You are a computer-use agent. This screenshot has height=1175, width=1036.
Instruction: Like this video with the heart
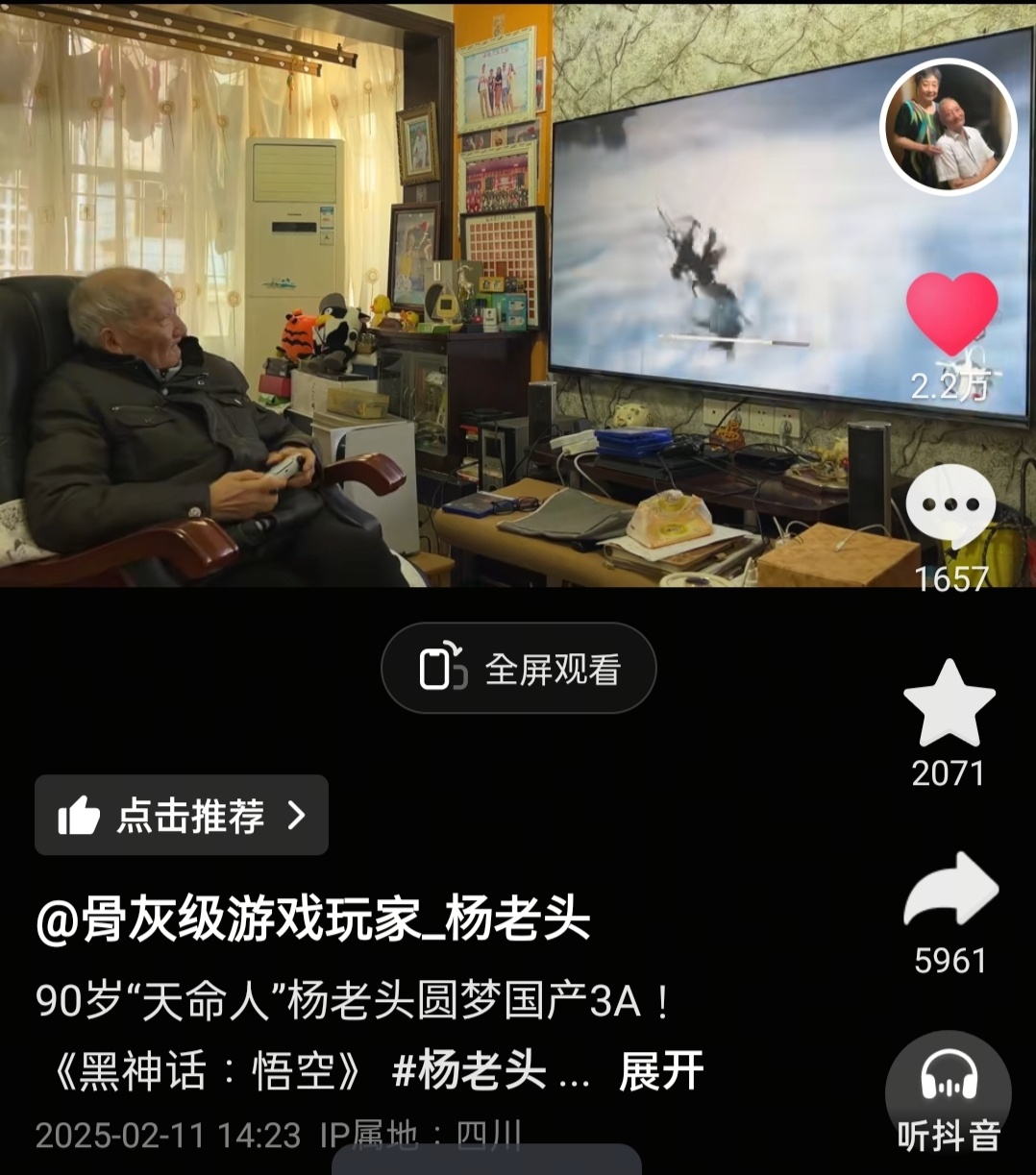[x=951, y=314]
